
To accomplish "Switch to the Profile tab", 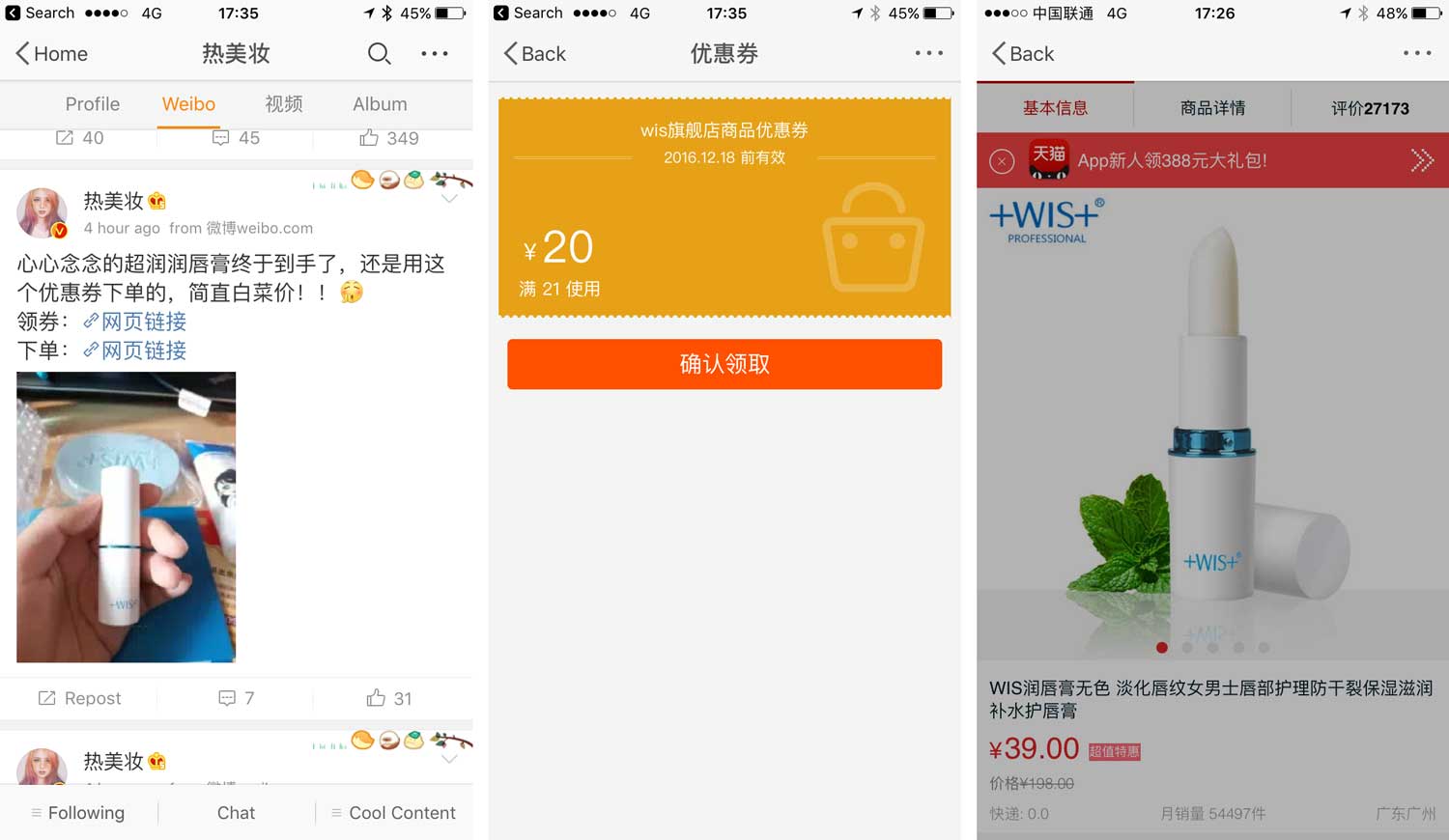I will click(x=93, y=104).
